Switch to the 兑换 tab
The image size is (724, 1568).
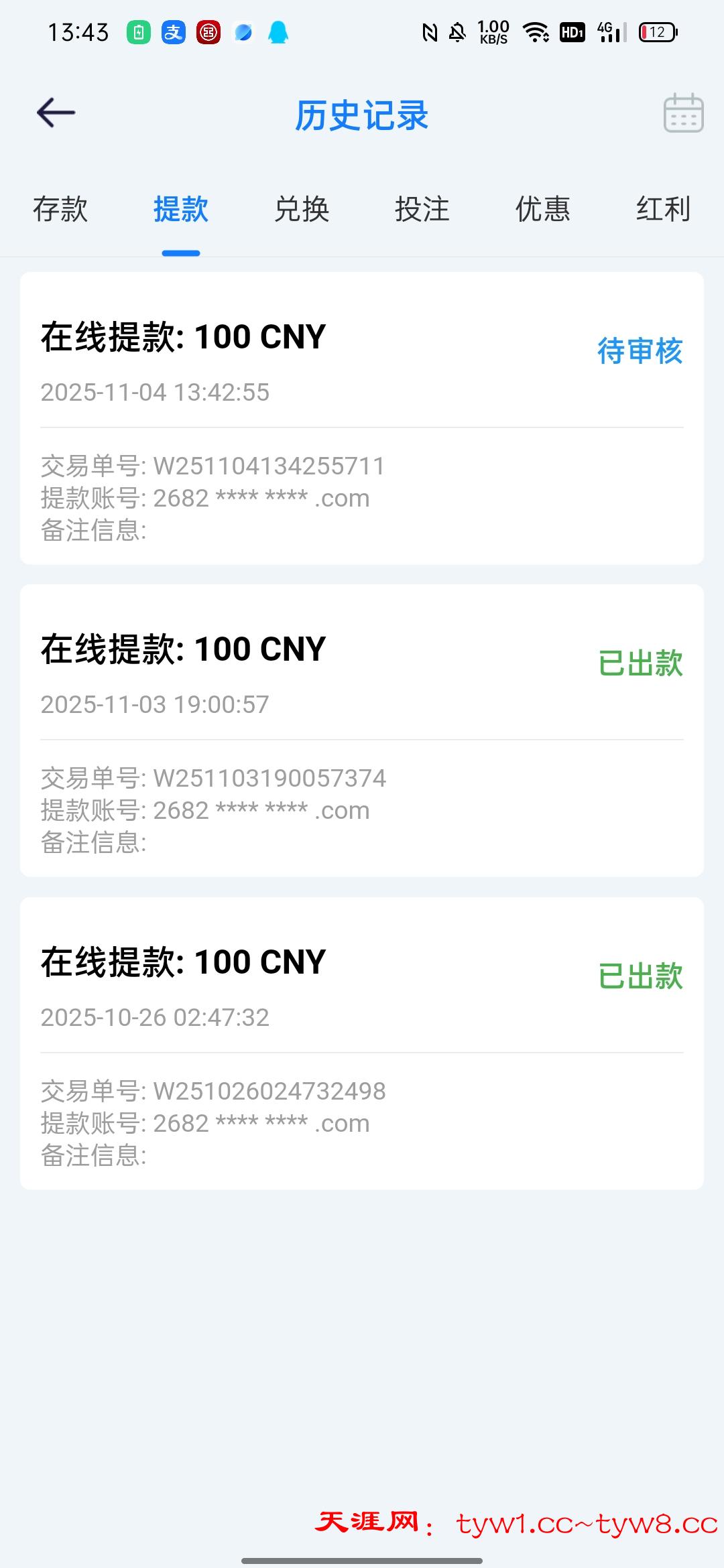(302, 209)
